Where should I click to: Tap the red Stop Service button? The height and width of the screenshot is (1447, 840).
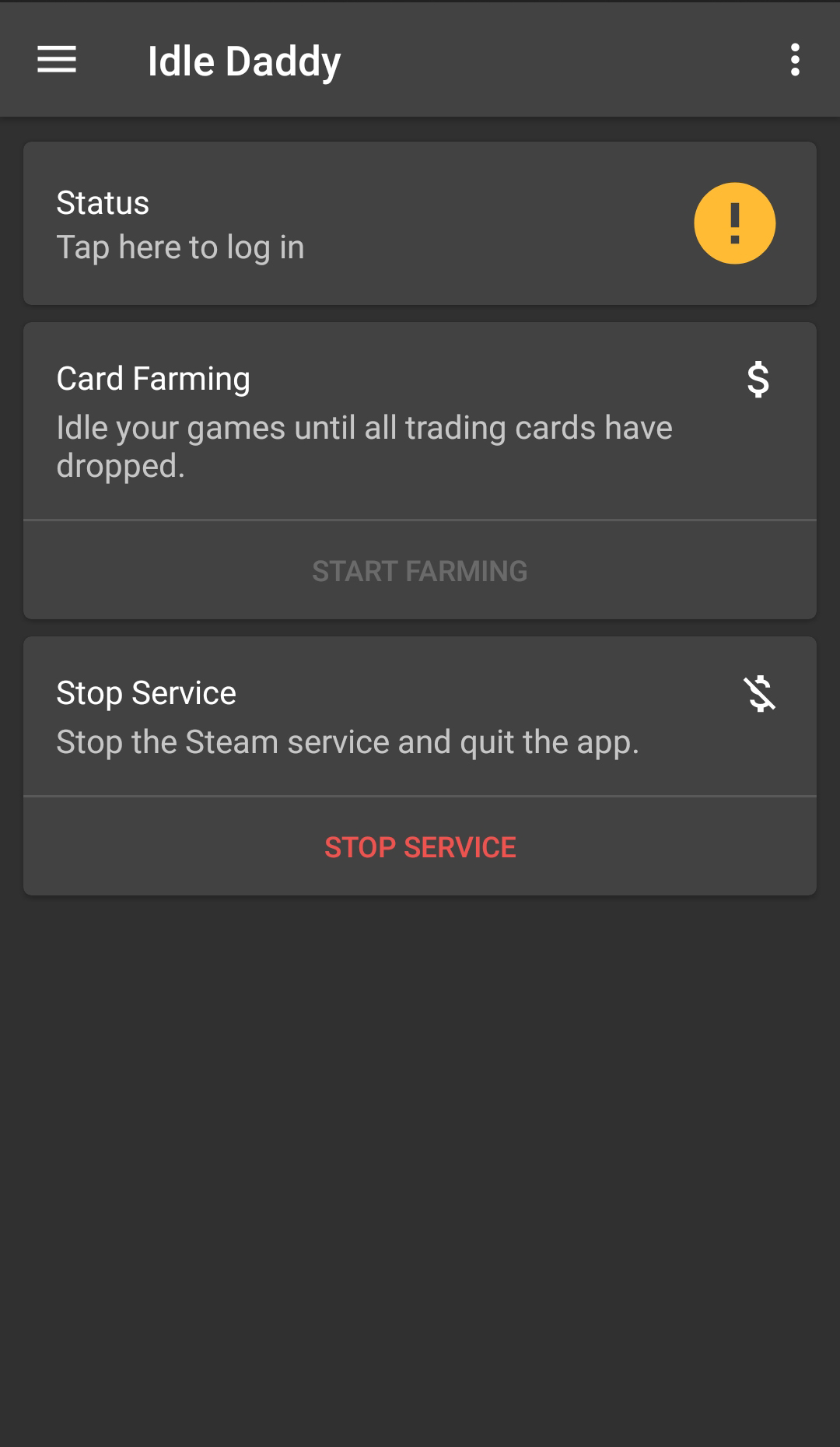(420, 846)
